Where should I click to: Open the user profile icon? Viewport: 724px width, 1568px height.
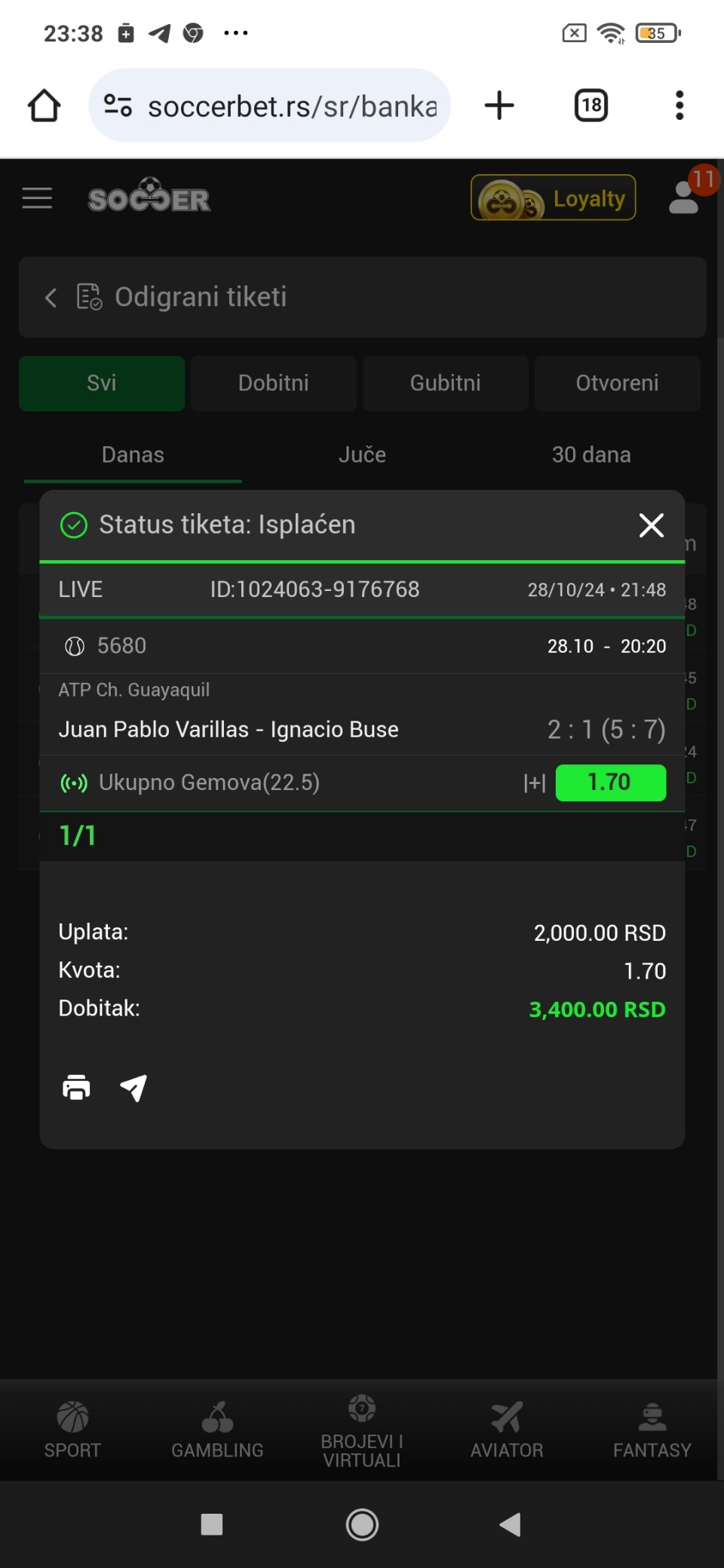[x=684, y=198]
